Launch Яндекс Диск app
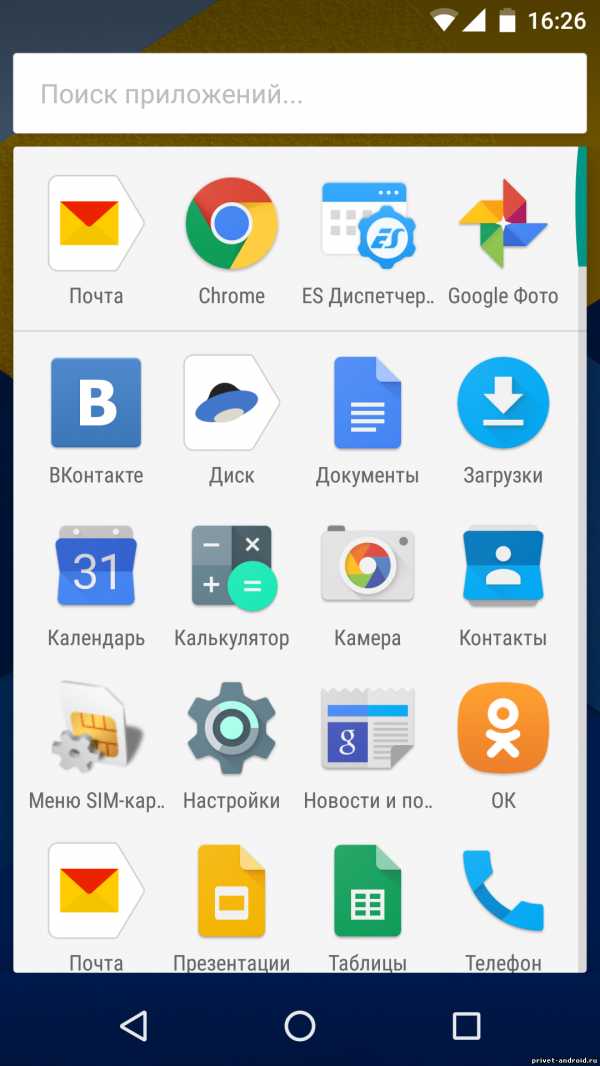600x1066 pixels. 231,403
